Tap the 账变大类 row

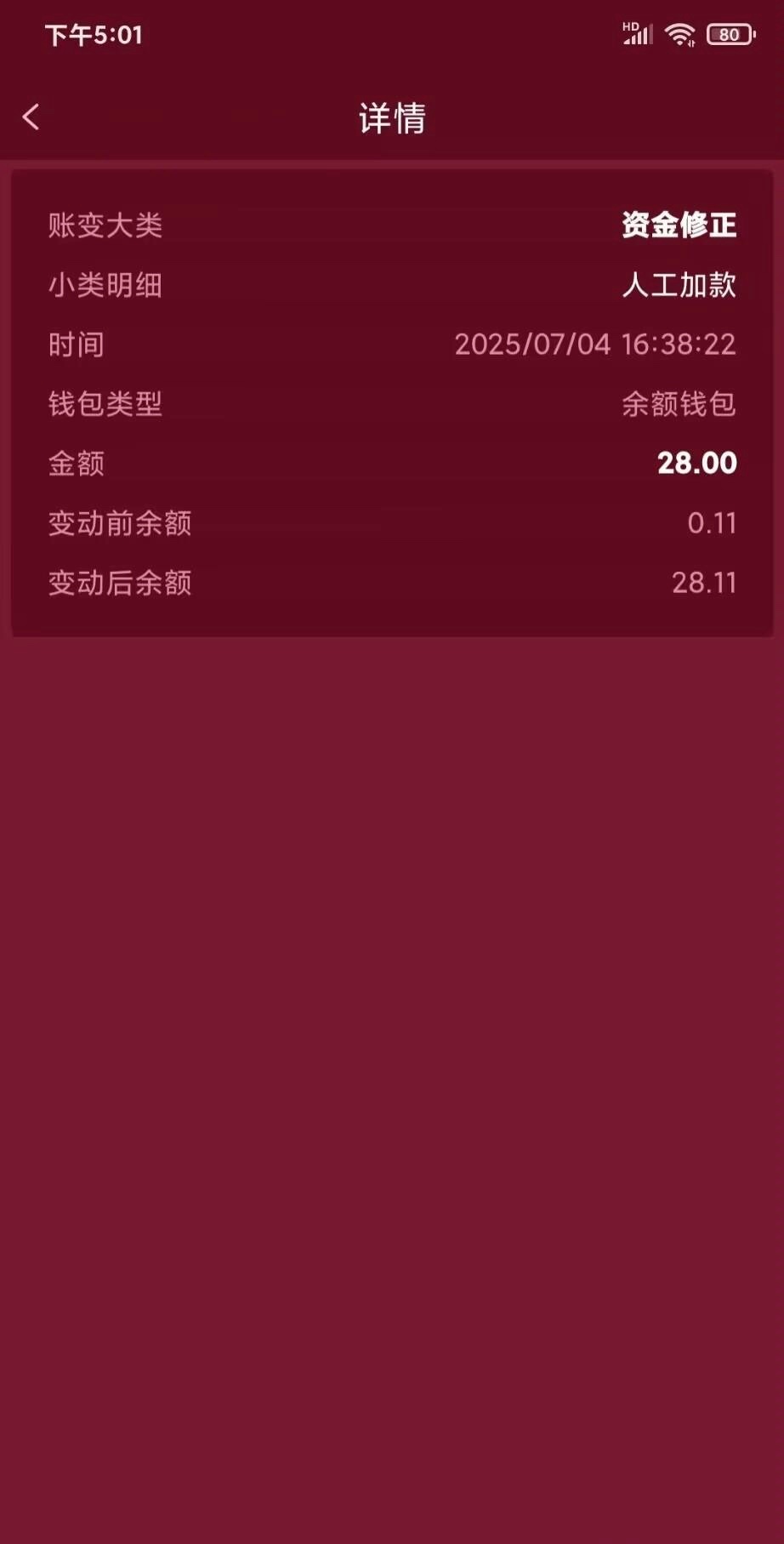tap(391, 225)
